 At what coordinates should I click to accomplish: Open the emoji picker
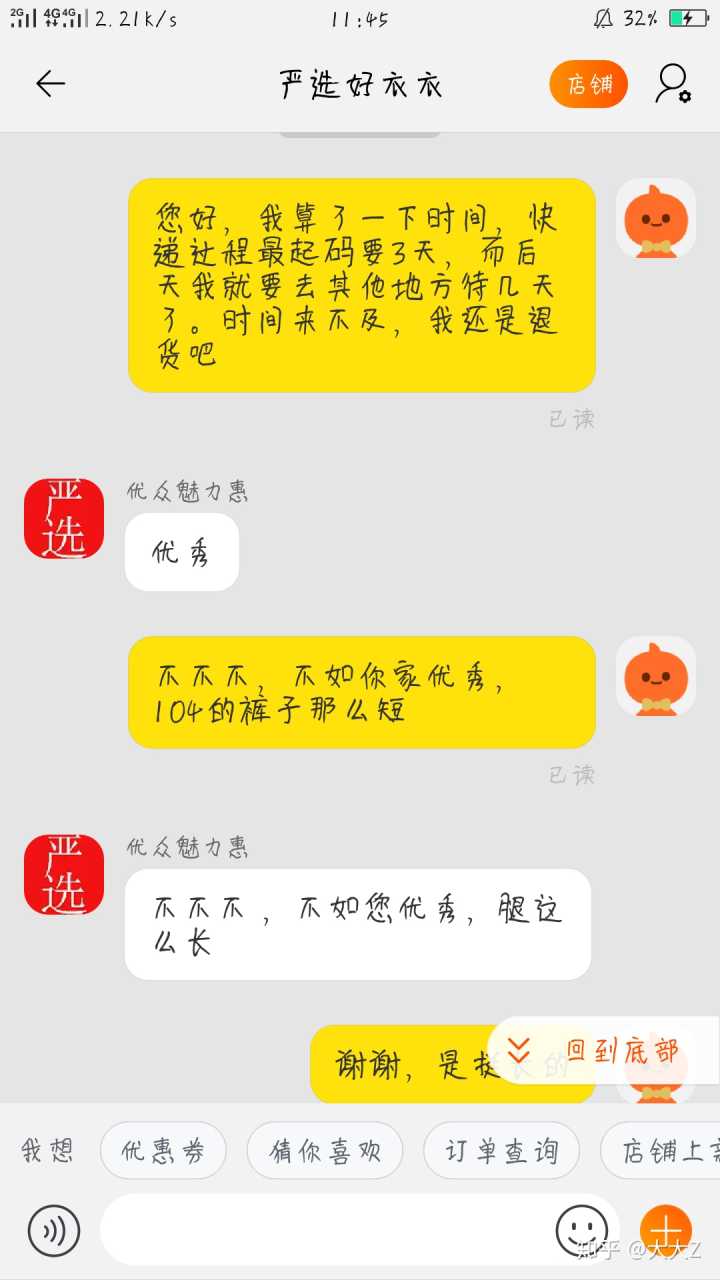click(x=581, y=1230)
